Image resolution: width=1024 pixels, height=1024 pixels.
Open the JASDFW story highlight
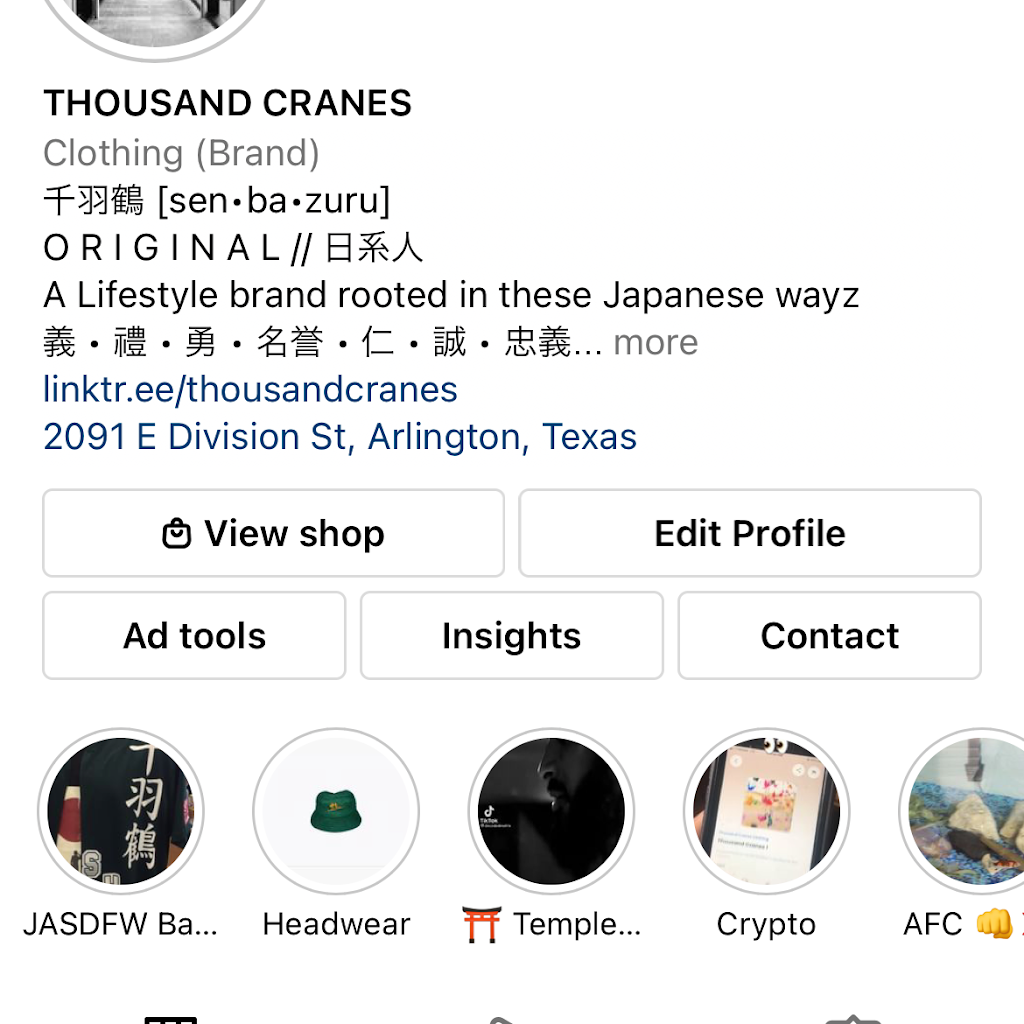coord(120,811)
